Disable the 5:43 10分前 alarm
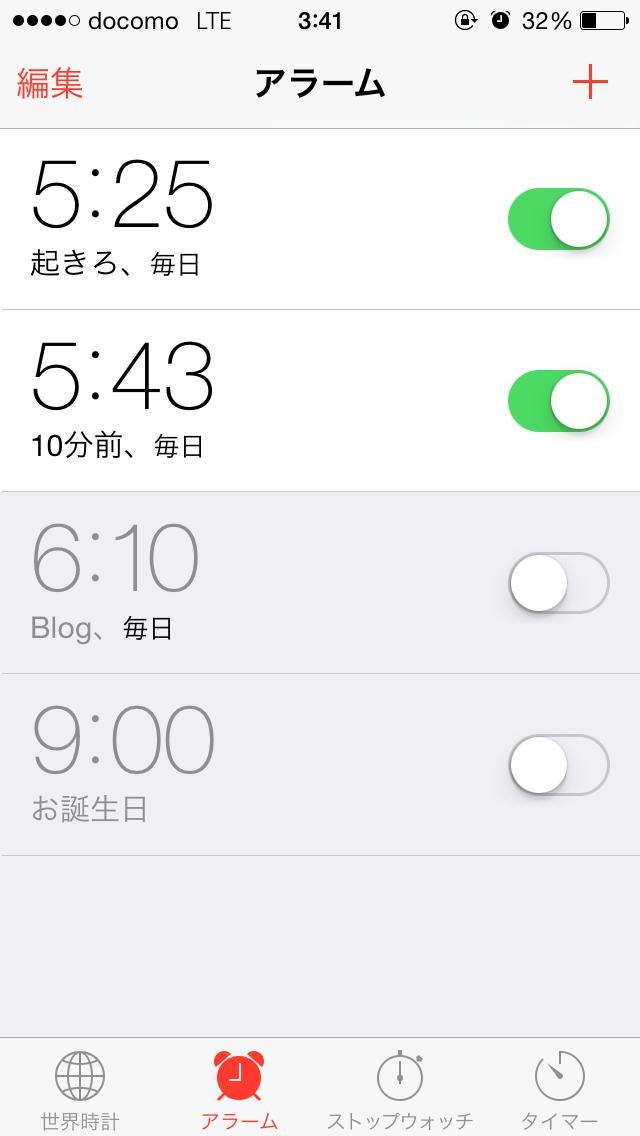The image size is (640, 1136). click(558, 401)
